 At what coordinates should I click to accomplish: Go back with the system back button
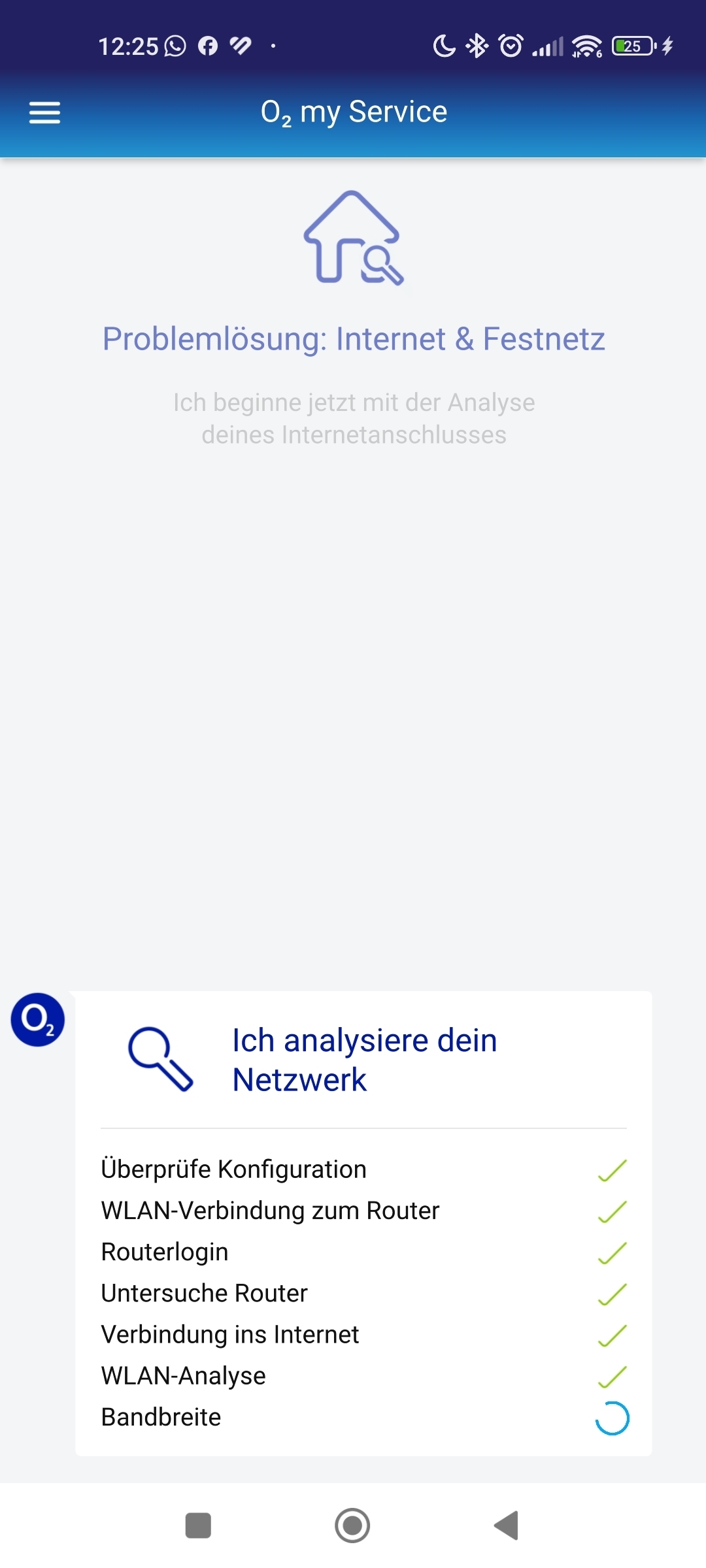(507, 1526)
